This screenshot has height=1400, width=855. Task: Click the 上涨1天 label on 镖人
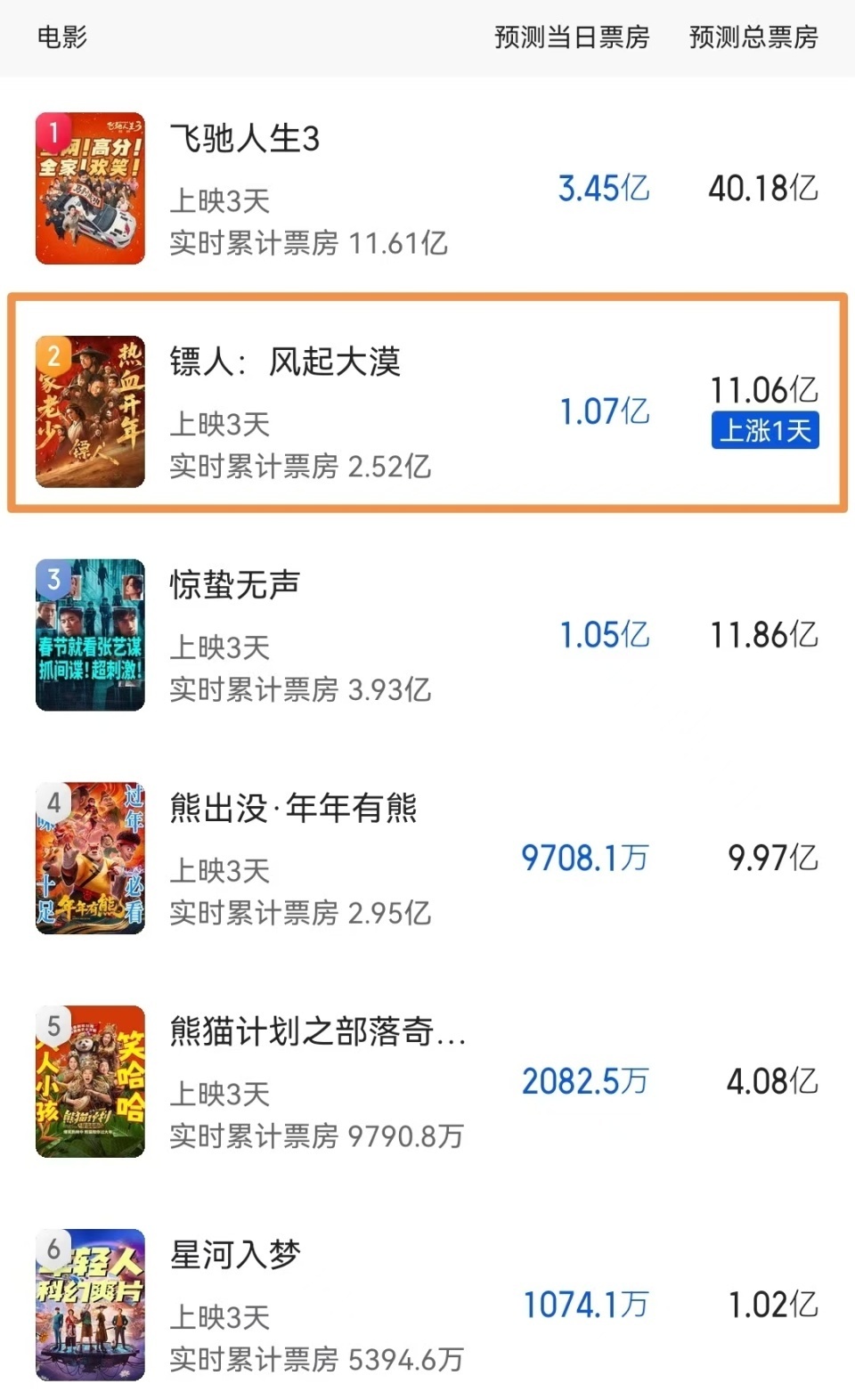(x=764, y=431)
